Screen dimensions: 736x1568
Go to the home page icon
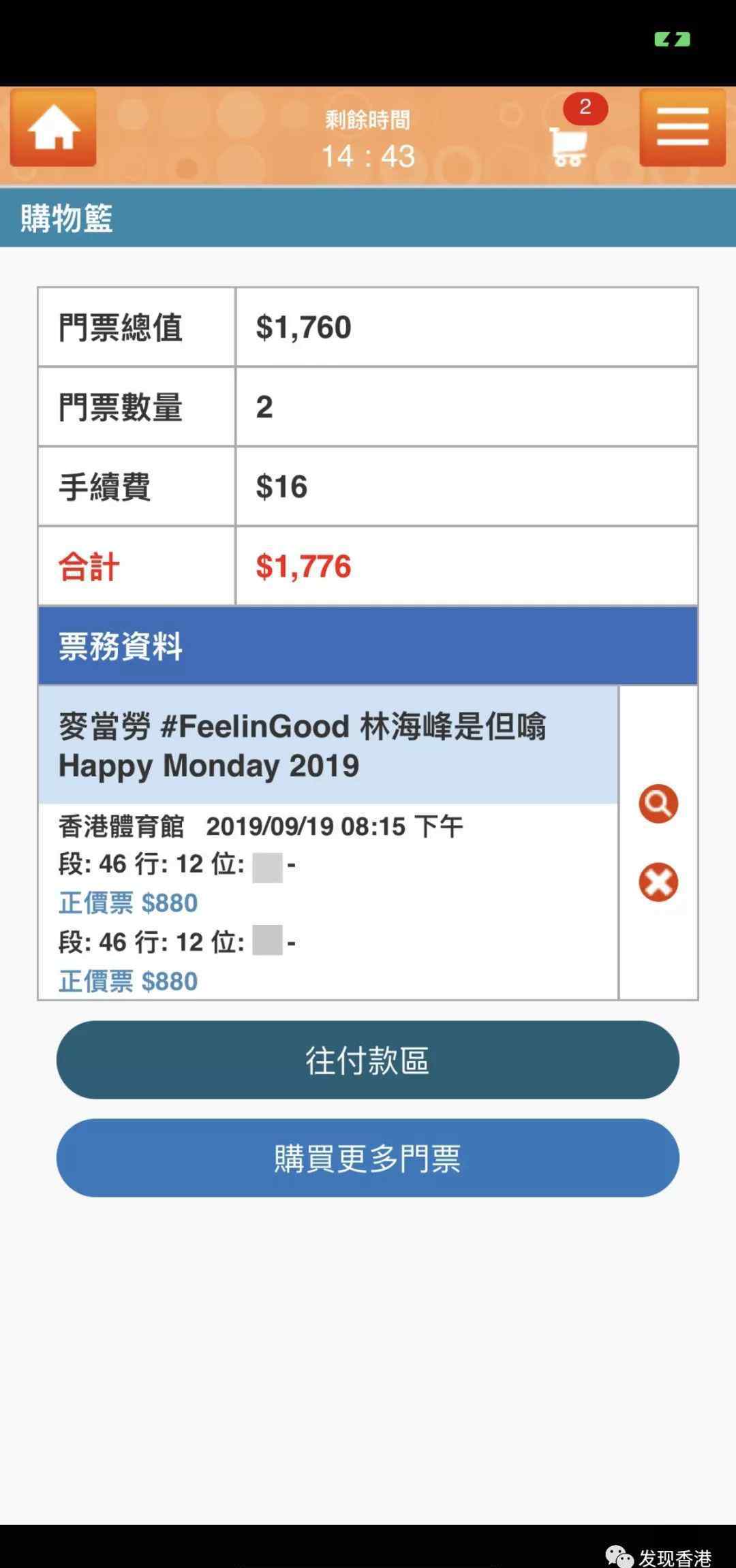point(53,127)
